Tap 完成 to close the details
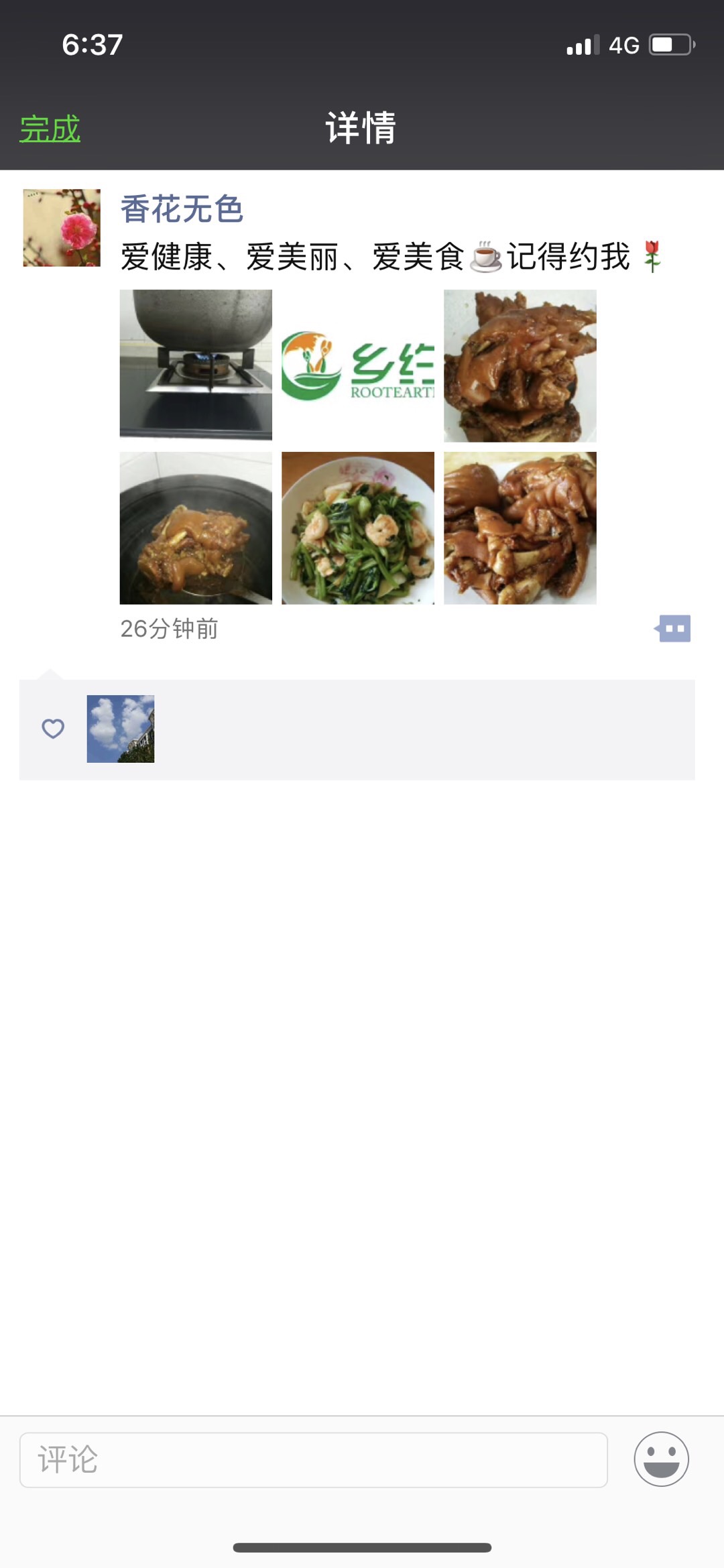Viewport: 724px width, 1568px height. click(50, 129)
